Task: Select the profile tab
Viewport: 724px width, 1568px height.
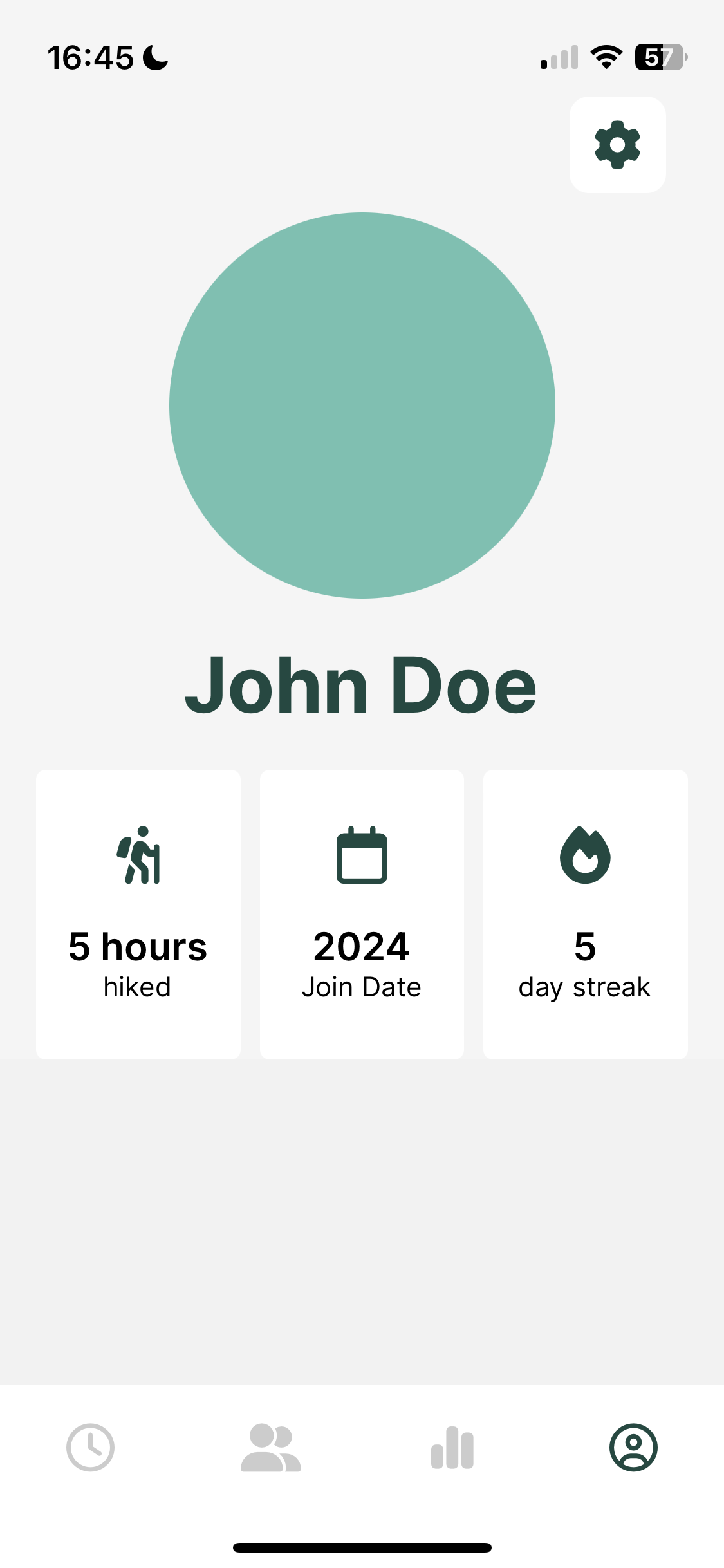Action: [633, 1447]
